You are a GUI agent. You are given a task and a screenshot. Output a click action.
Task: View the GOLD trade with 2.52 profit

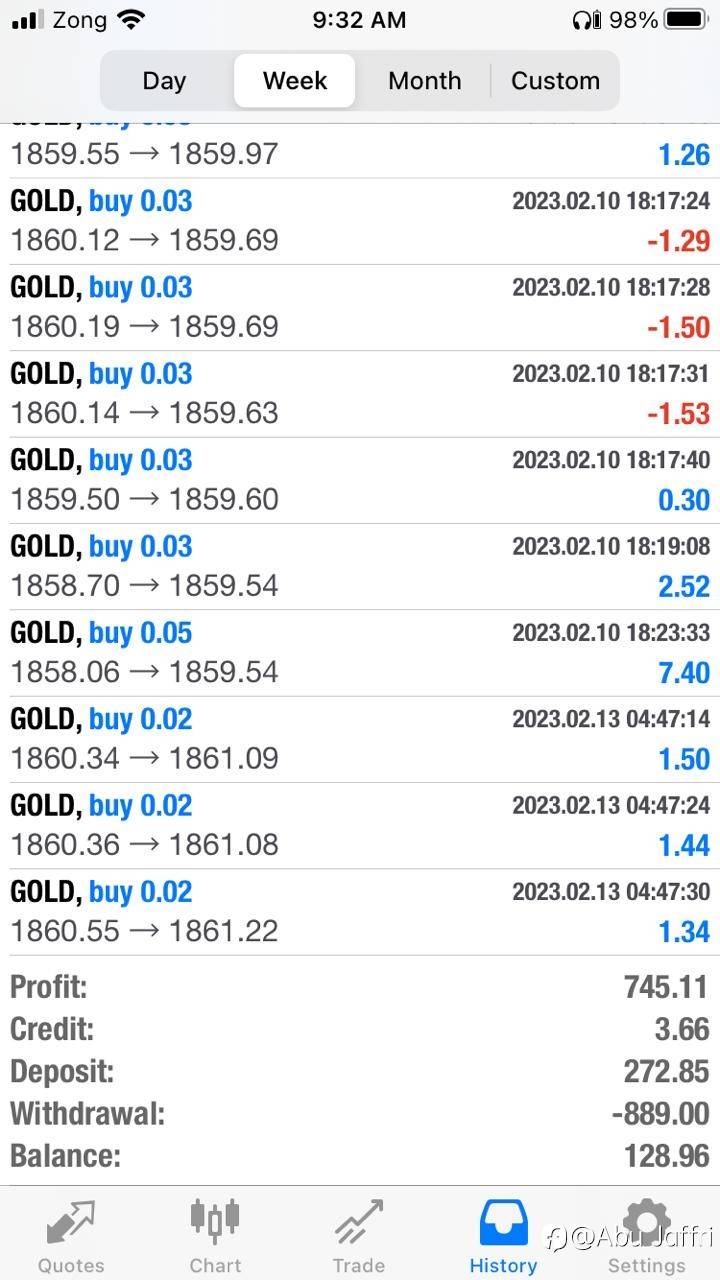coord(360,566)
